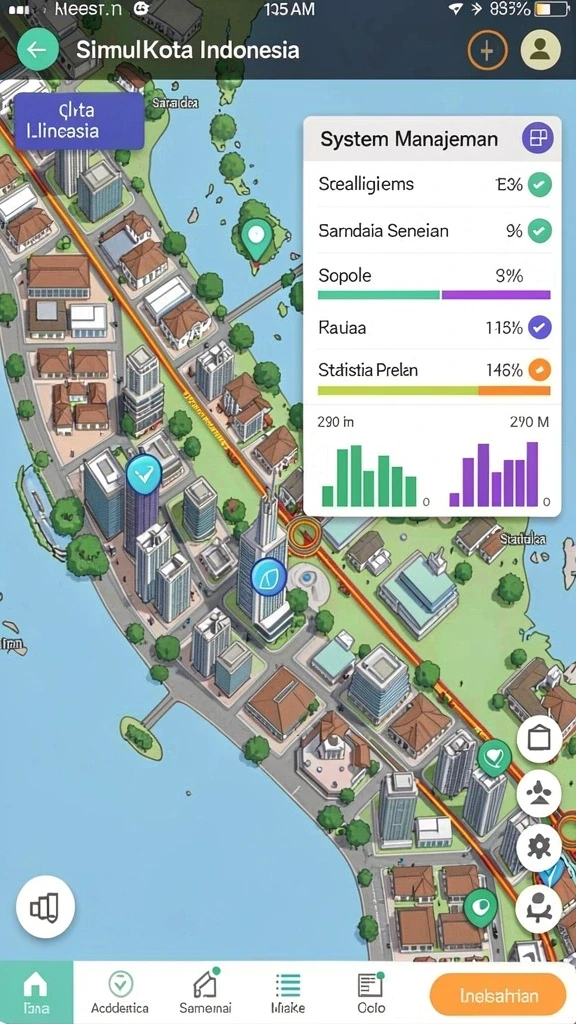Switch to the Miake list tab
576x1024 pixels.
[x=288, y=991]
